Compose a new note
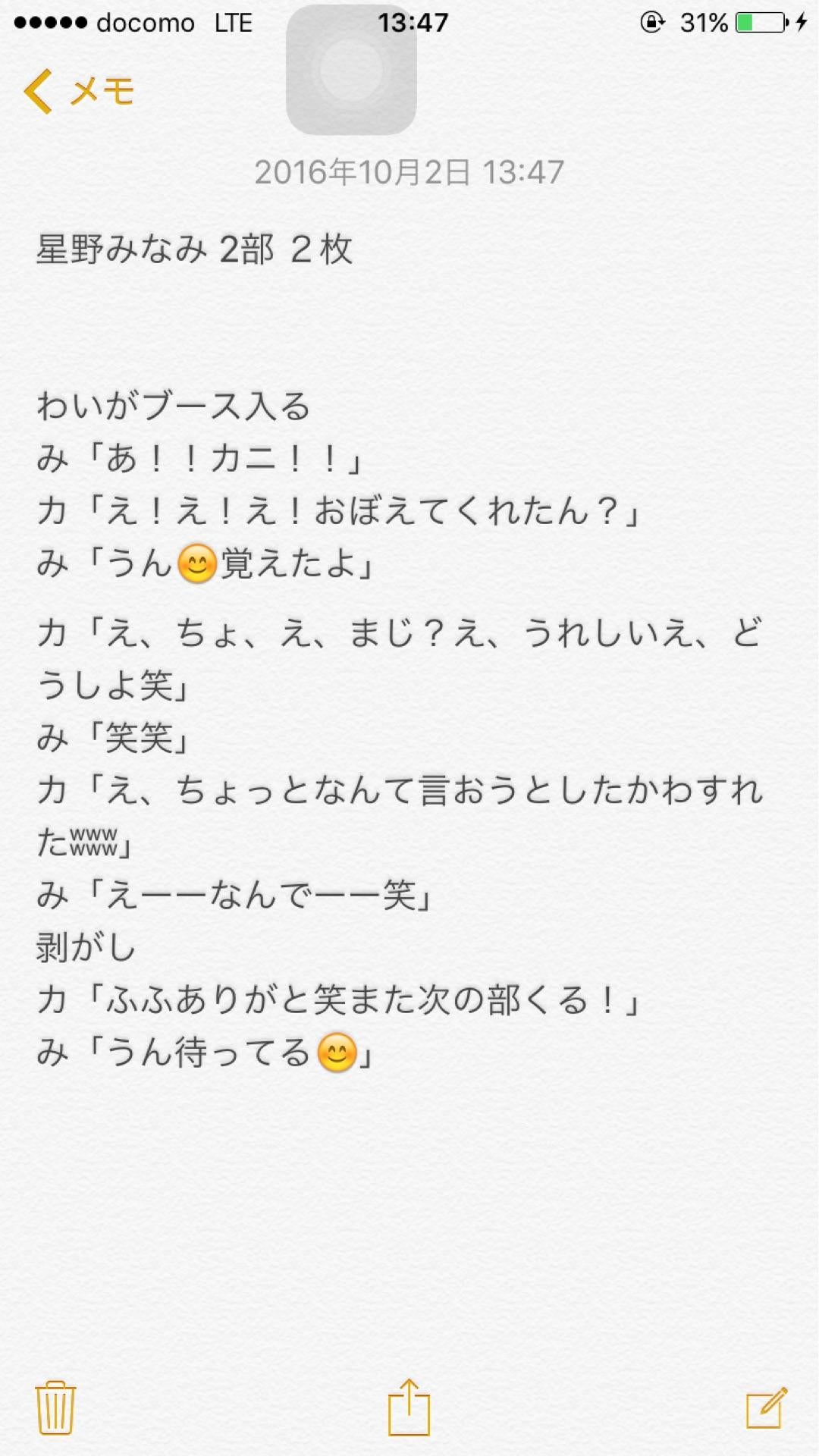 click(767, 1407)
